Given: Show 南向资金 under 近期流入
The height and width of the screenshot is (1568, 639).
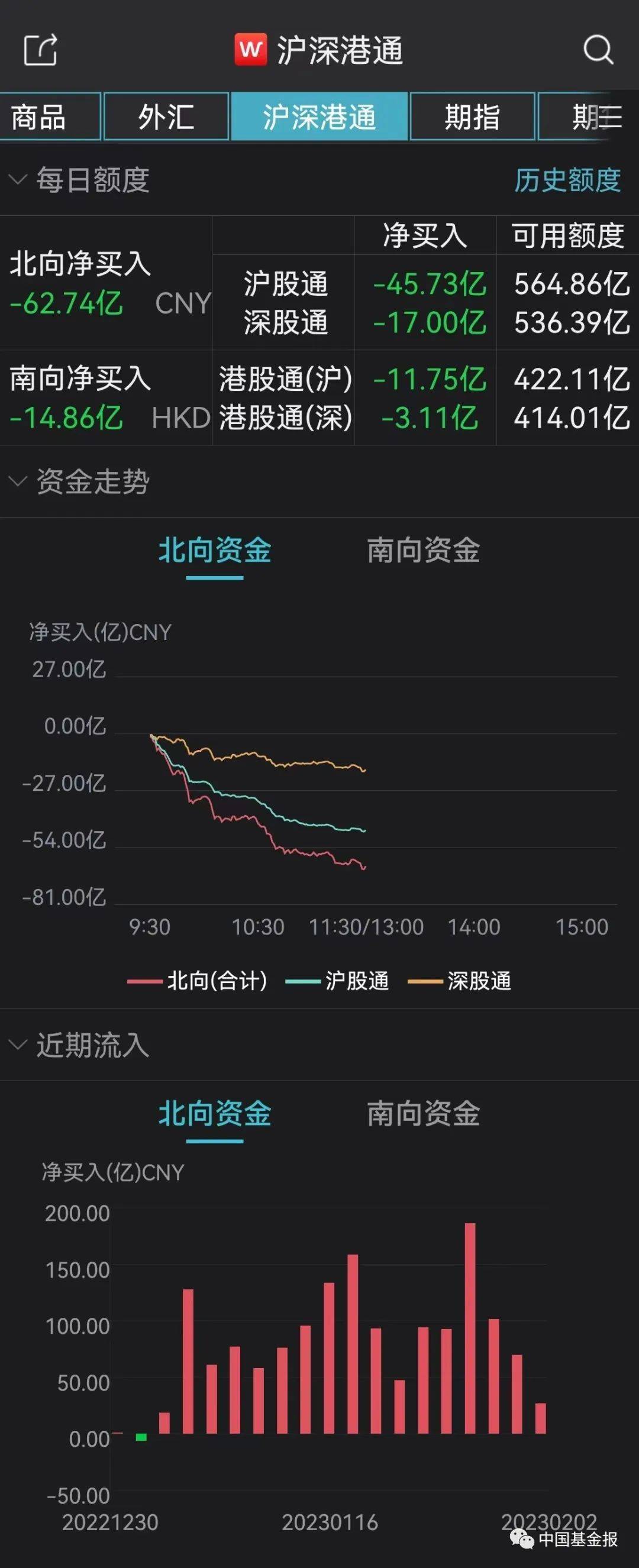Looking at the screenshot, I should [424, 1113].
